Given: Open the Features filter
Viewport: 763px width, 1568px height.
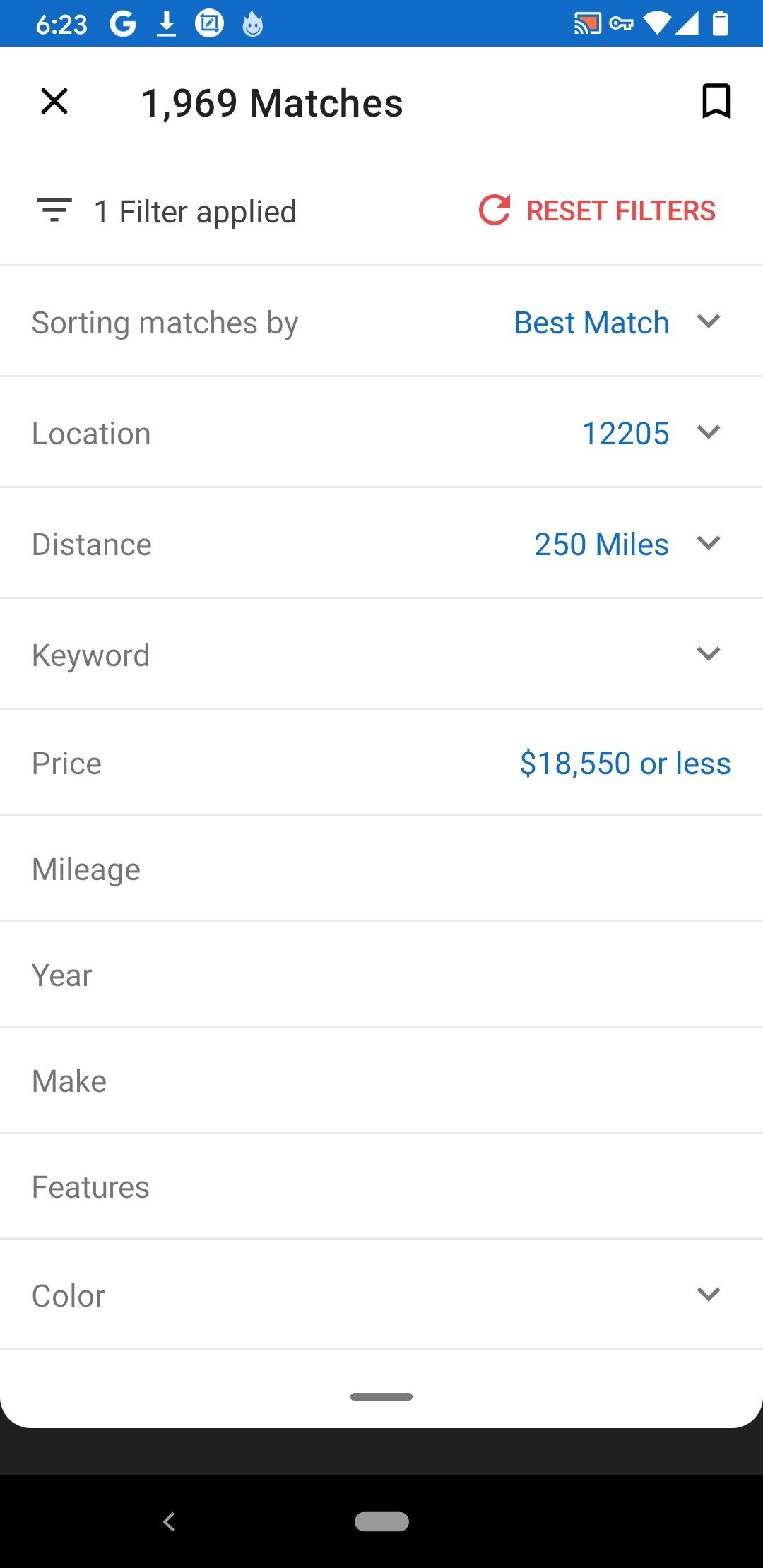Looking at the screenshot, I should click(x=381, y=1187).
